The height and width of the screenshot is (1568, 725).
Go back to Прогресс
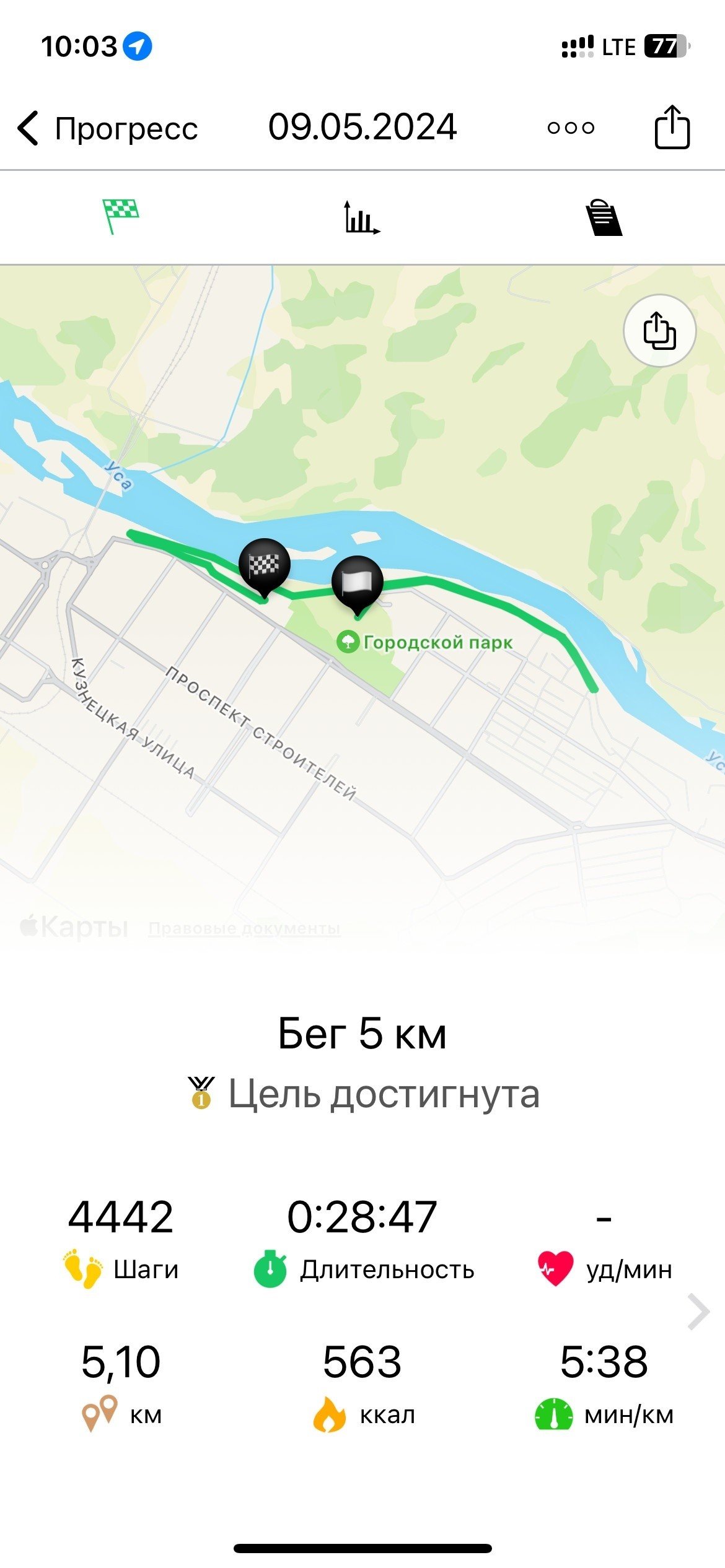[108, 128]
